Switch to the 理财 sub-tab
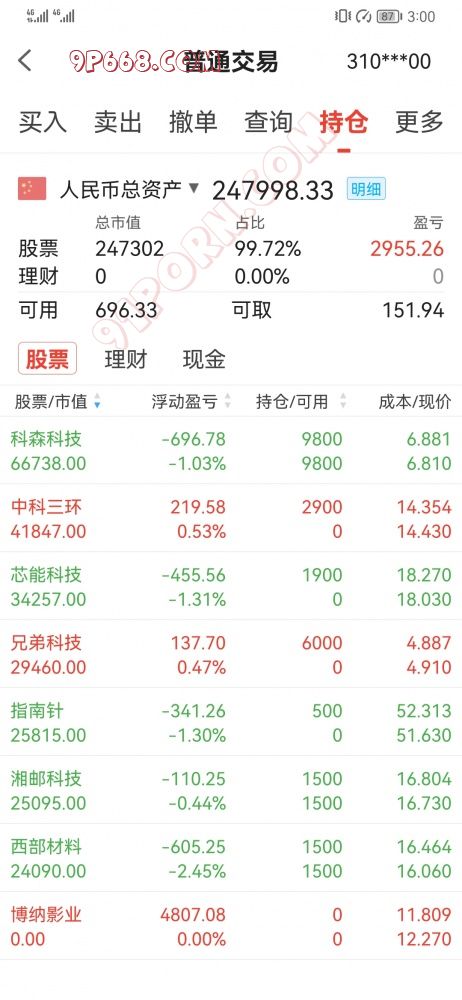 coord(126,359)
